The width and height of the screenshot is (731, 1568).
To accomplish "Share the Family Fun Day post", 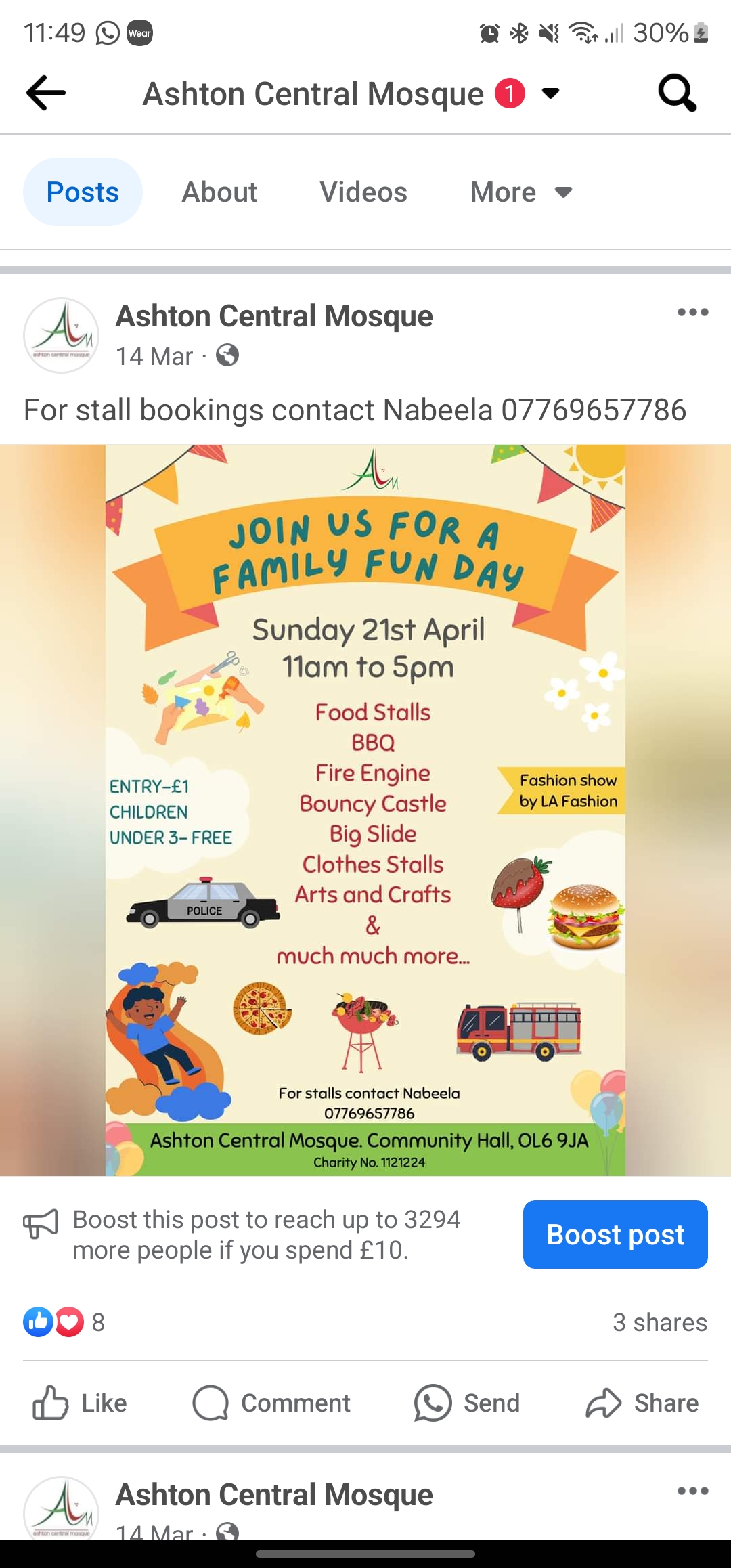I will point(642,1403).
